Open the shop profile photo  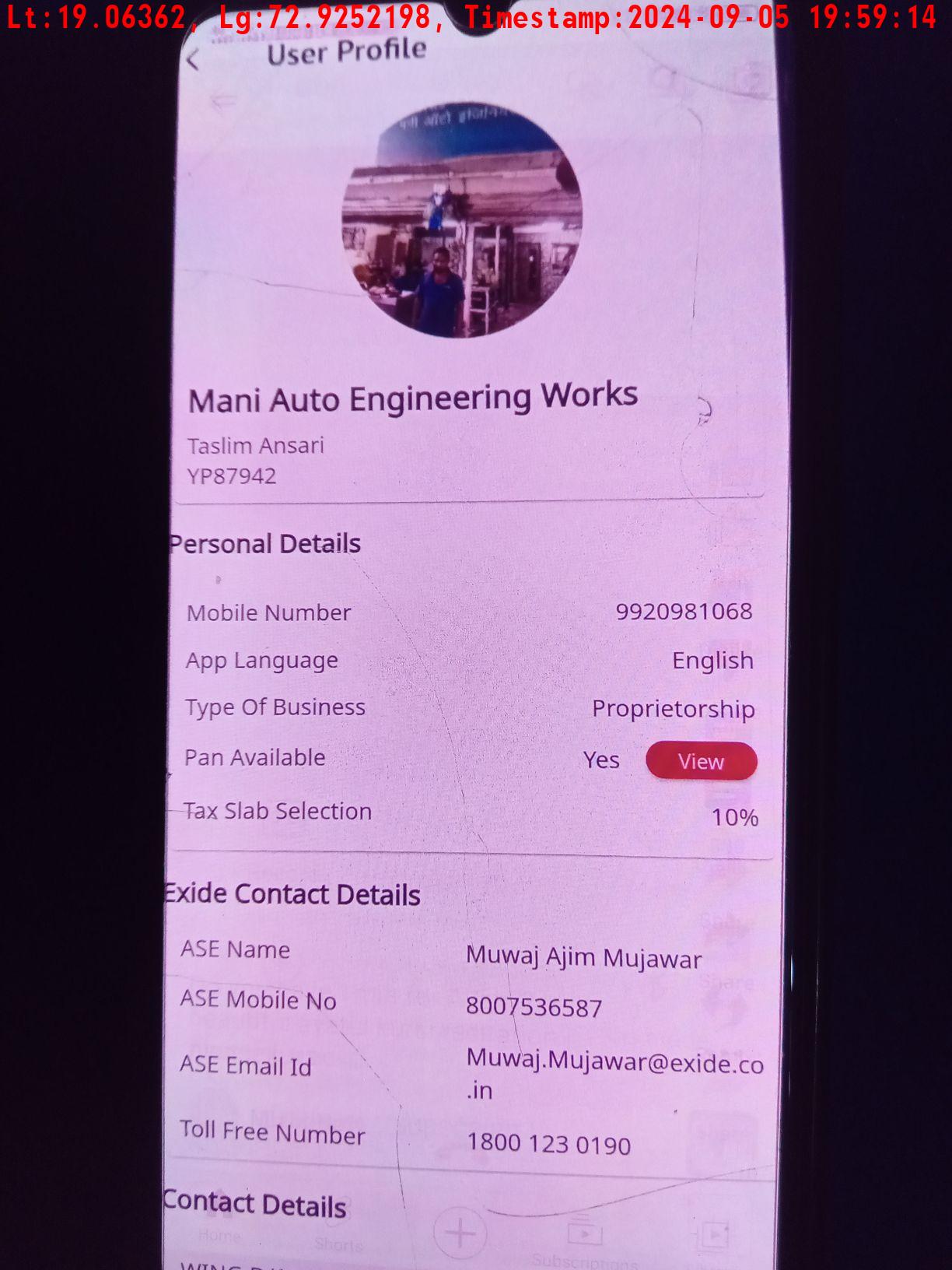(x=462, y=221)
